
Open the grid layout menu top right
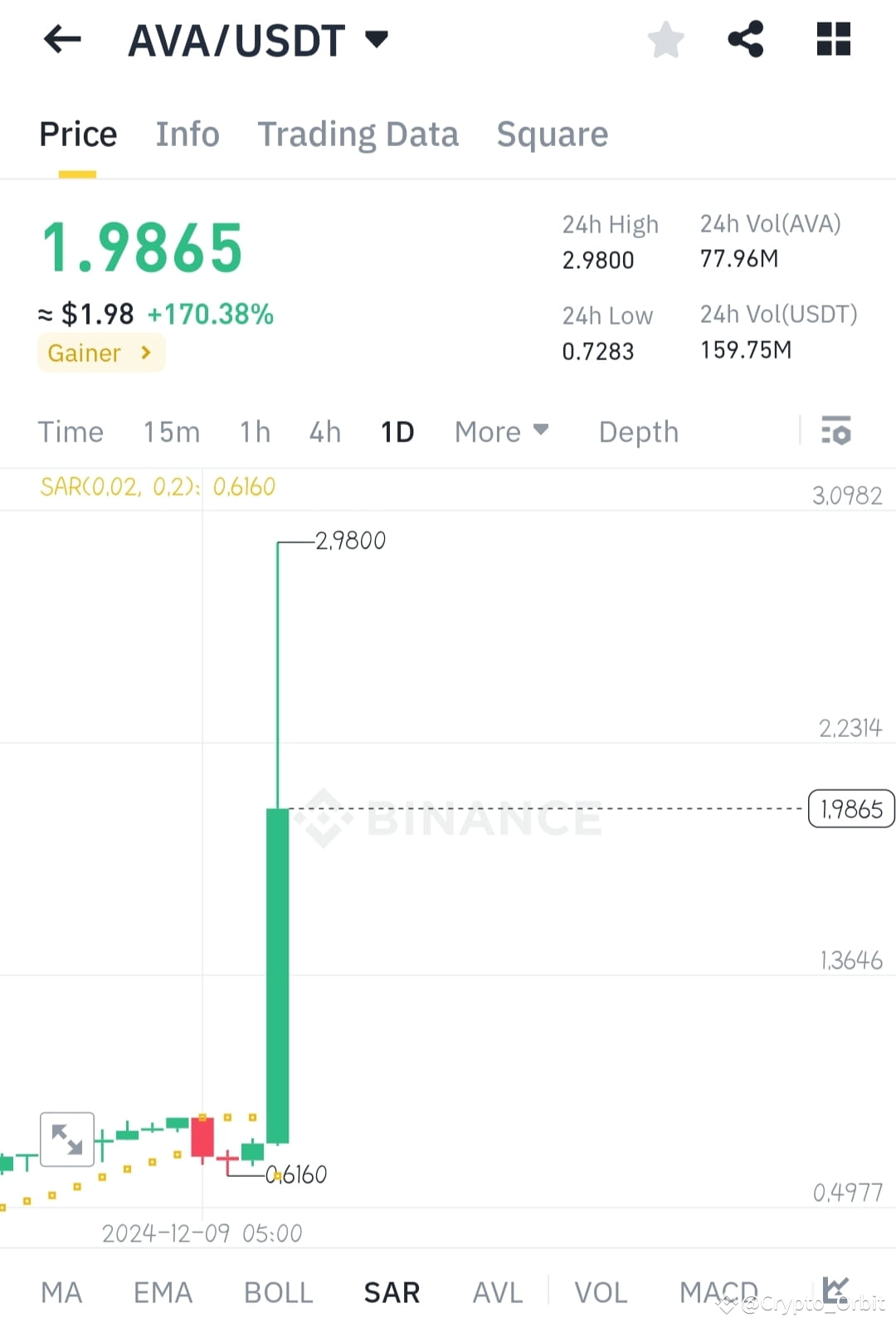tap(833, 38)
